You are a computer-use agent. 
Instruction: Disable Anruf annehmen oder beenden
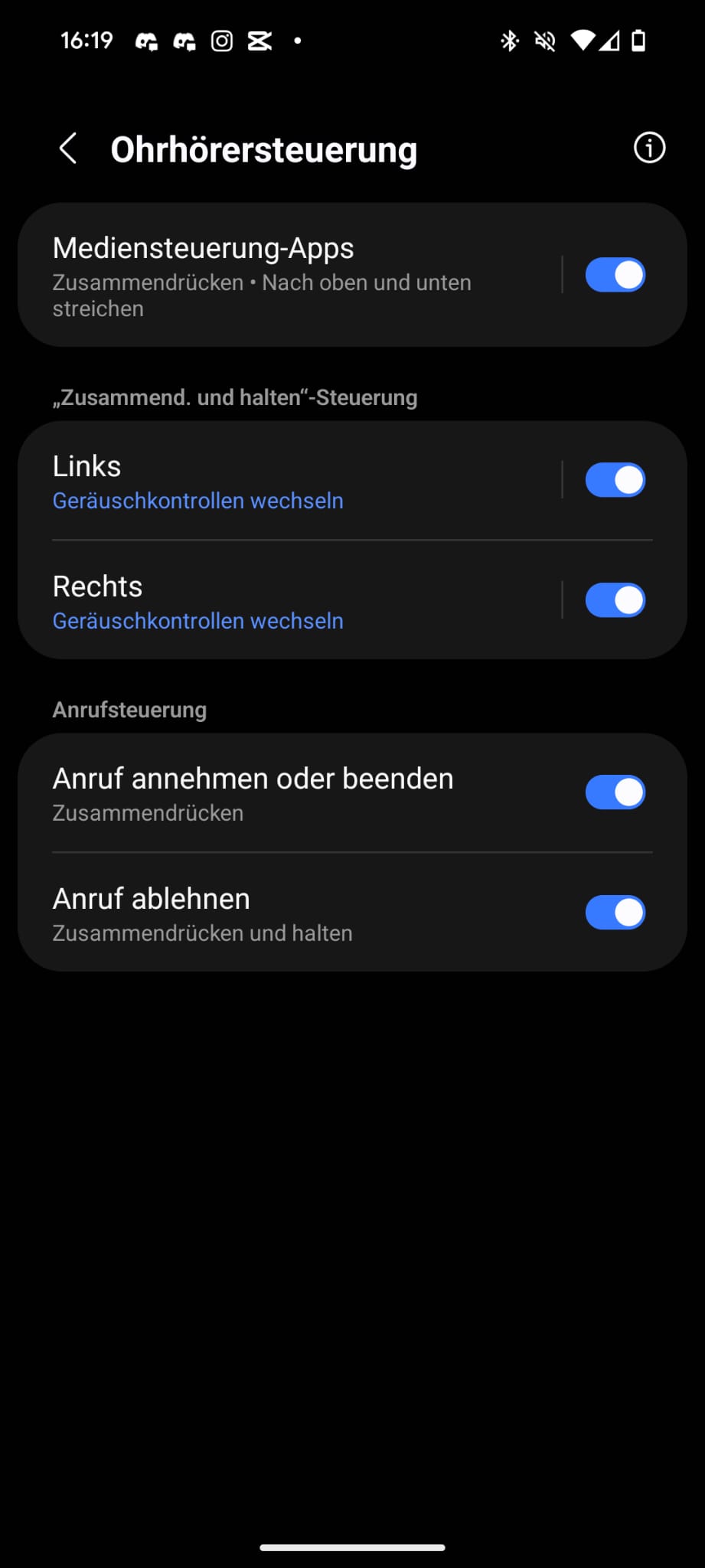(x=615, y=792)
